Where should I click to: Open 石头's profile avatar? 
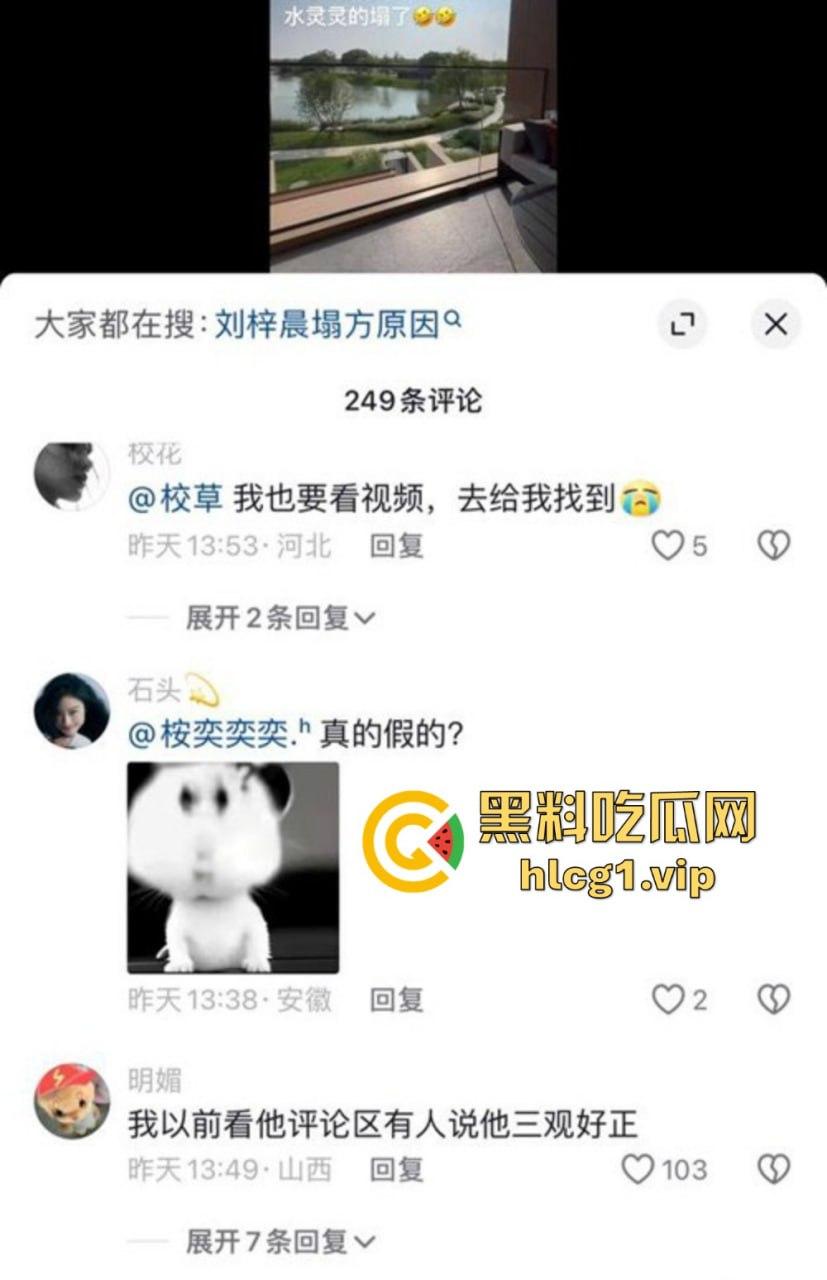point(71,710)
